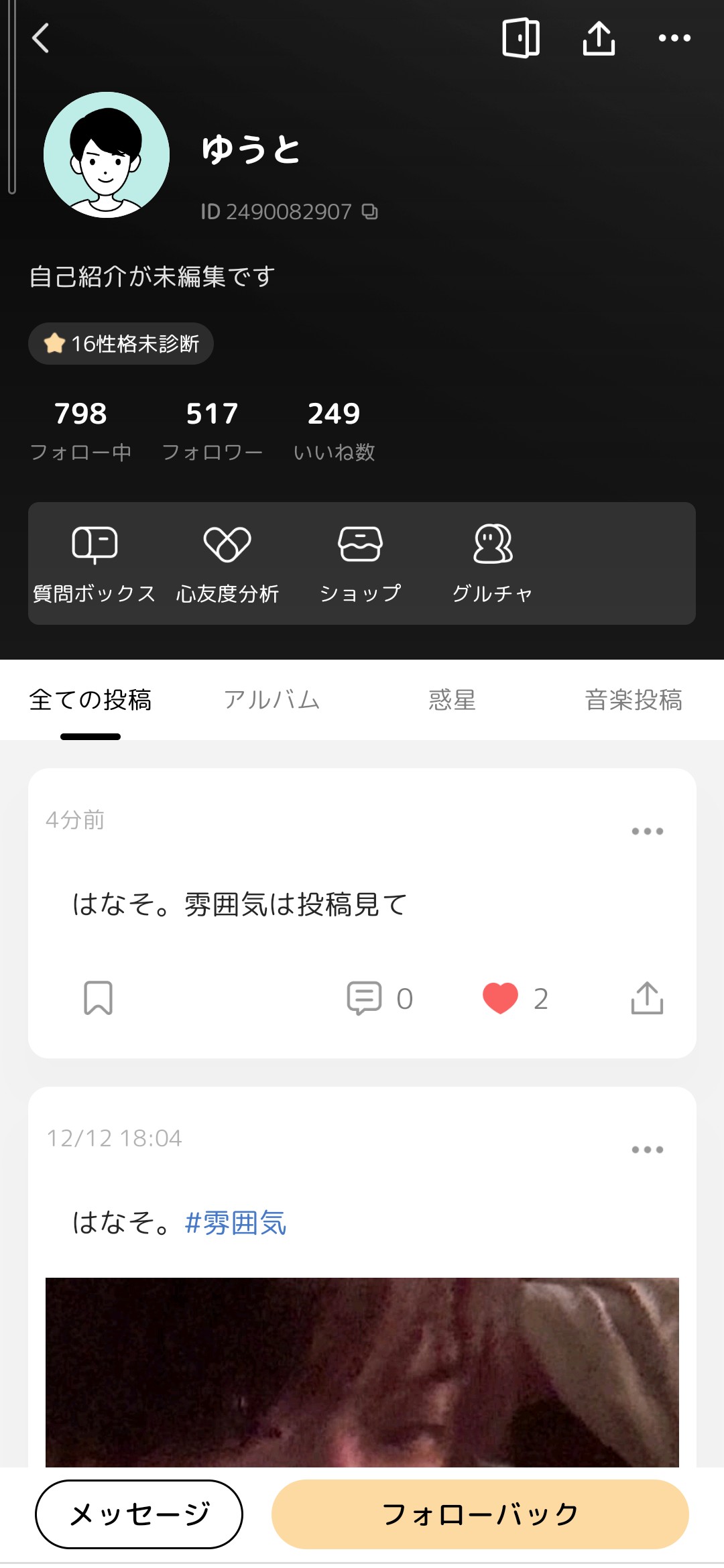The image size is (724, 1568).
Task: Open the three-dot menu in the top bar
Action: [674, 38]
